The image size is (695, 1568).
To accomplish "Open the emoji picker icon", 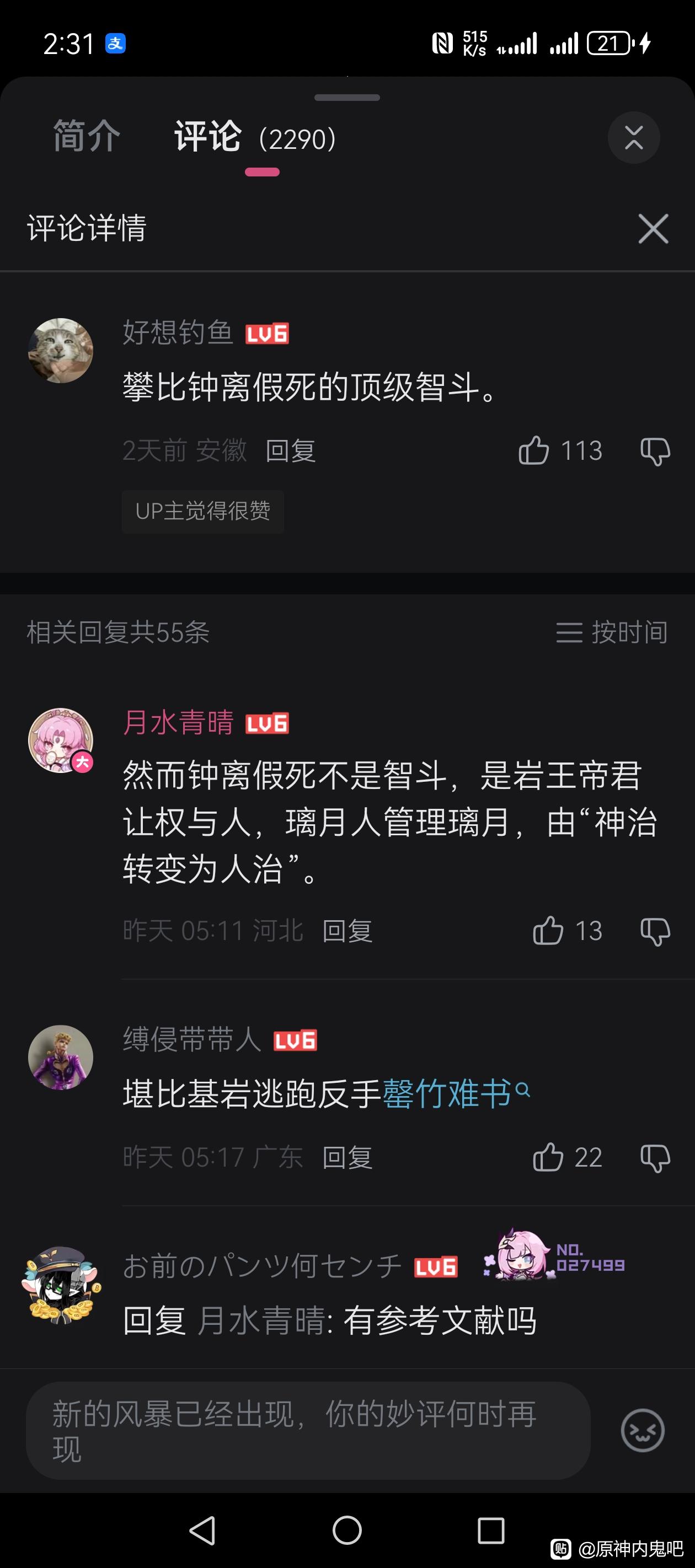I will (x=642, y=1430).
